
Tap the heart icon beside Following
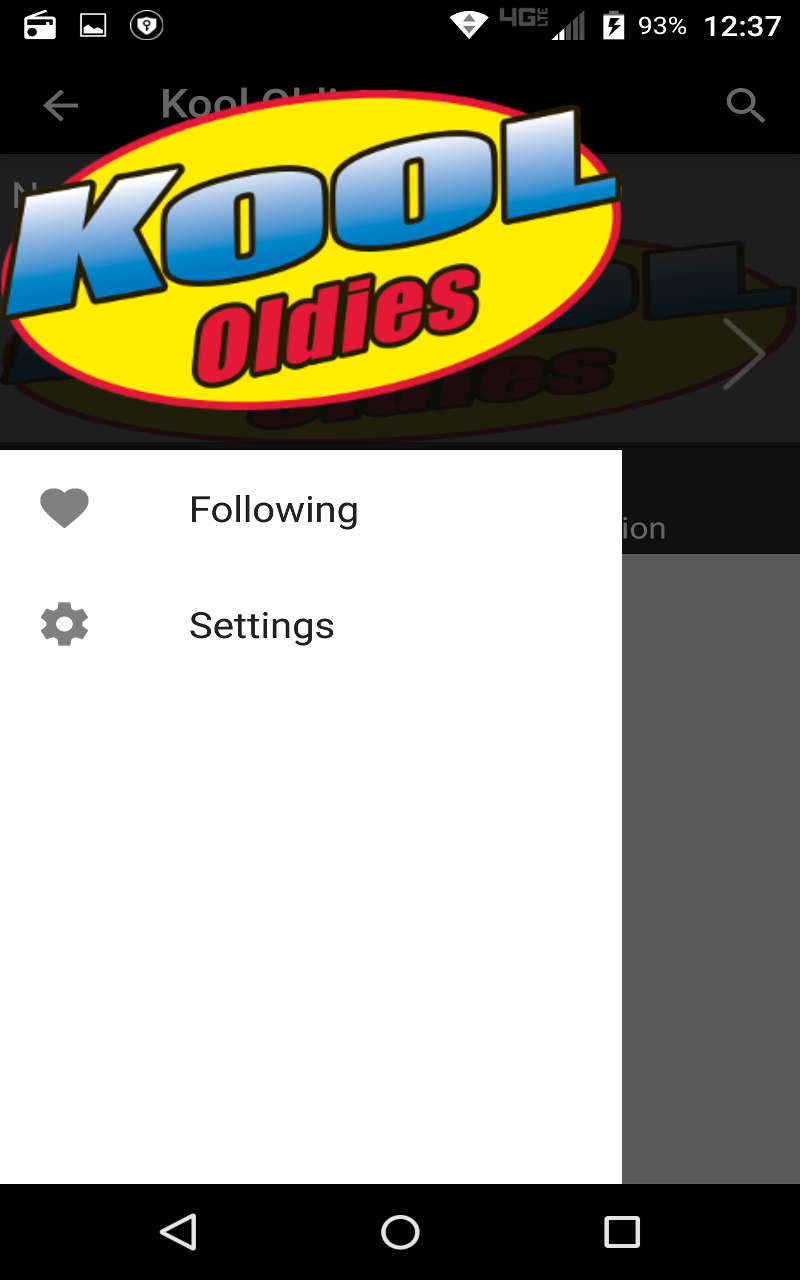pyautogui.click(x=64, y=508)
